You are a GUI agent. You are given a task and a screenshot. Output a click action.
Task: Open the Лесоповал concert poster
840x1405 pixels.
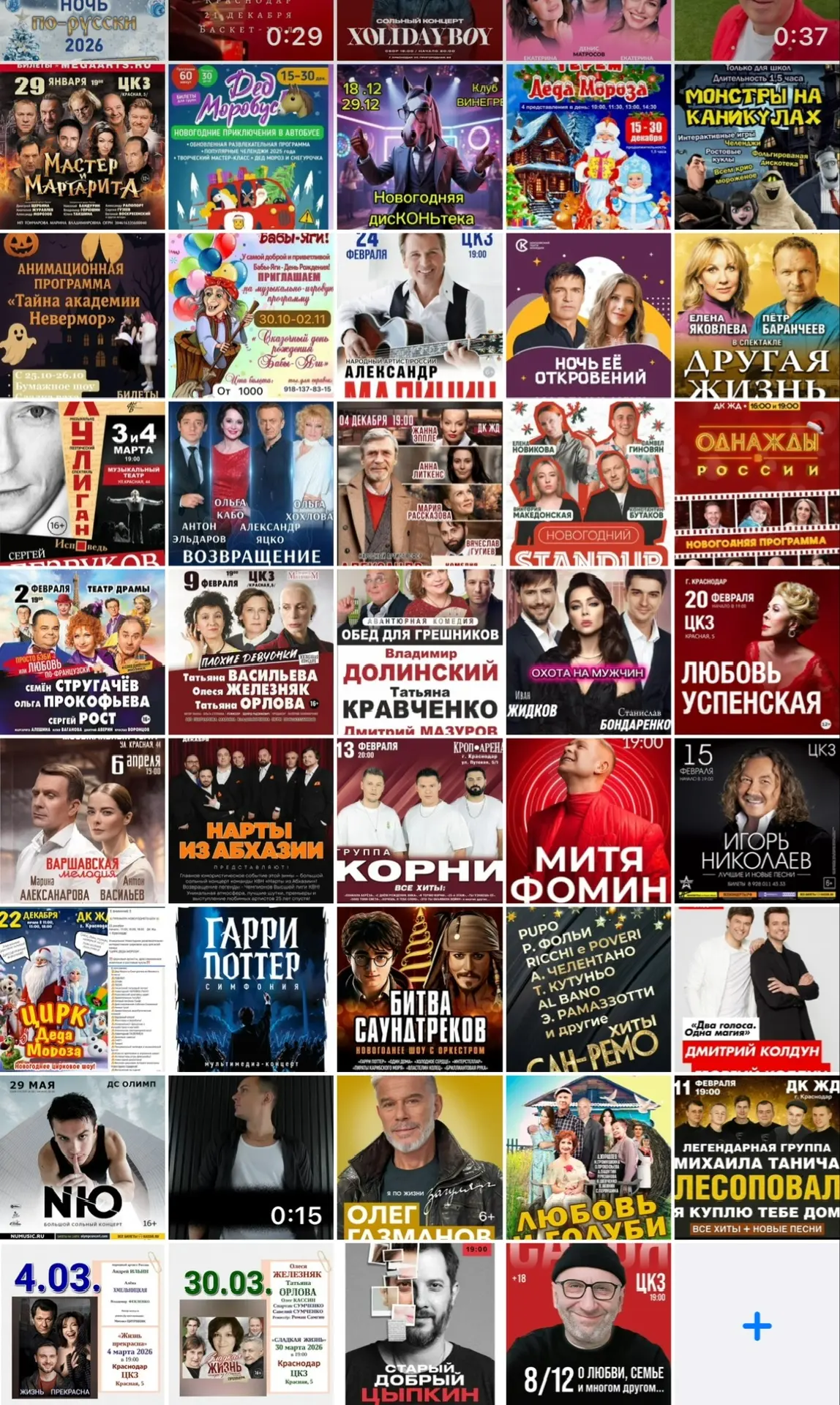(757, 1158)
